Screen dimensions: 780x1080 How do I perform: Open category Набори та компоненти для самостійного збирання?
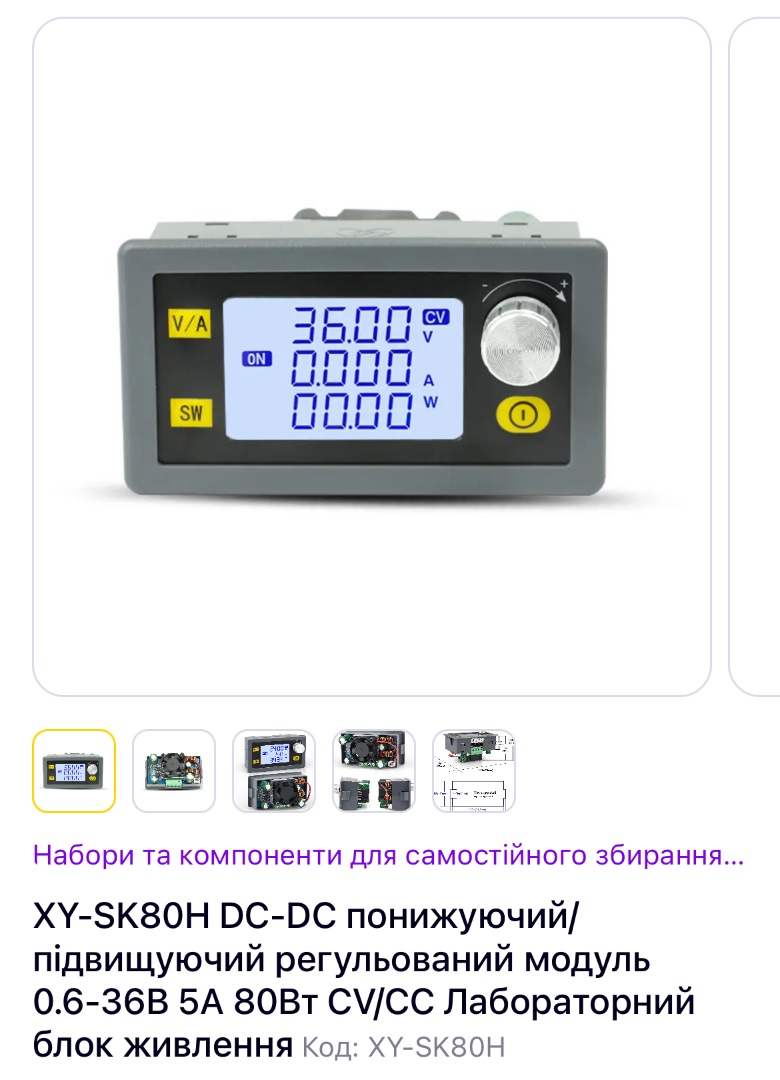pyautogui.click(x=388, y=856)
